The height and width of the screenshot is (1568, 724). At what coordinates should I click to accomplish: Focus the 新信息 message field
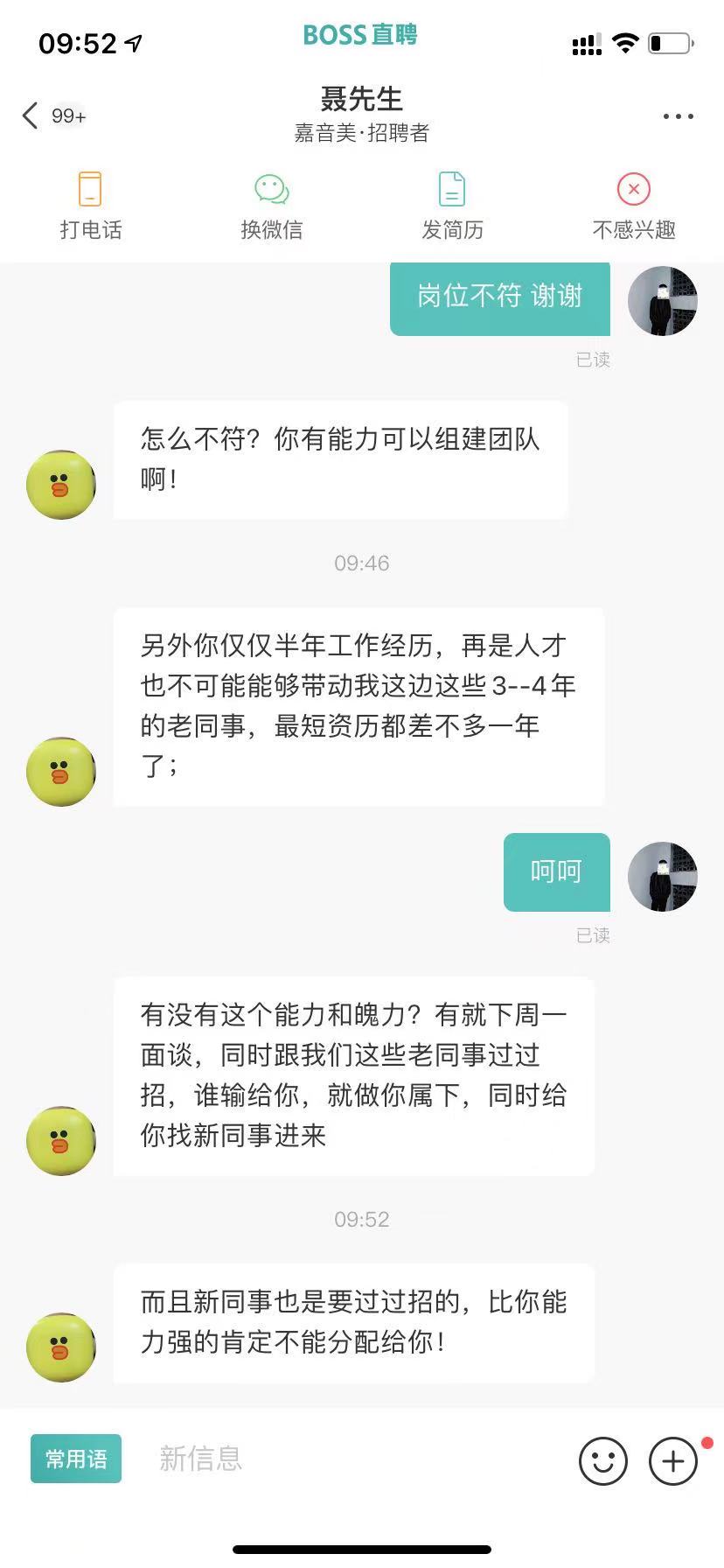[x=350, y=1459]
